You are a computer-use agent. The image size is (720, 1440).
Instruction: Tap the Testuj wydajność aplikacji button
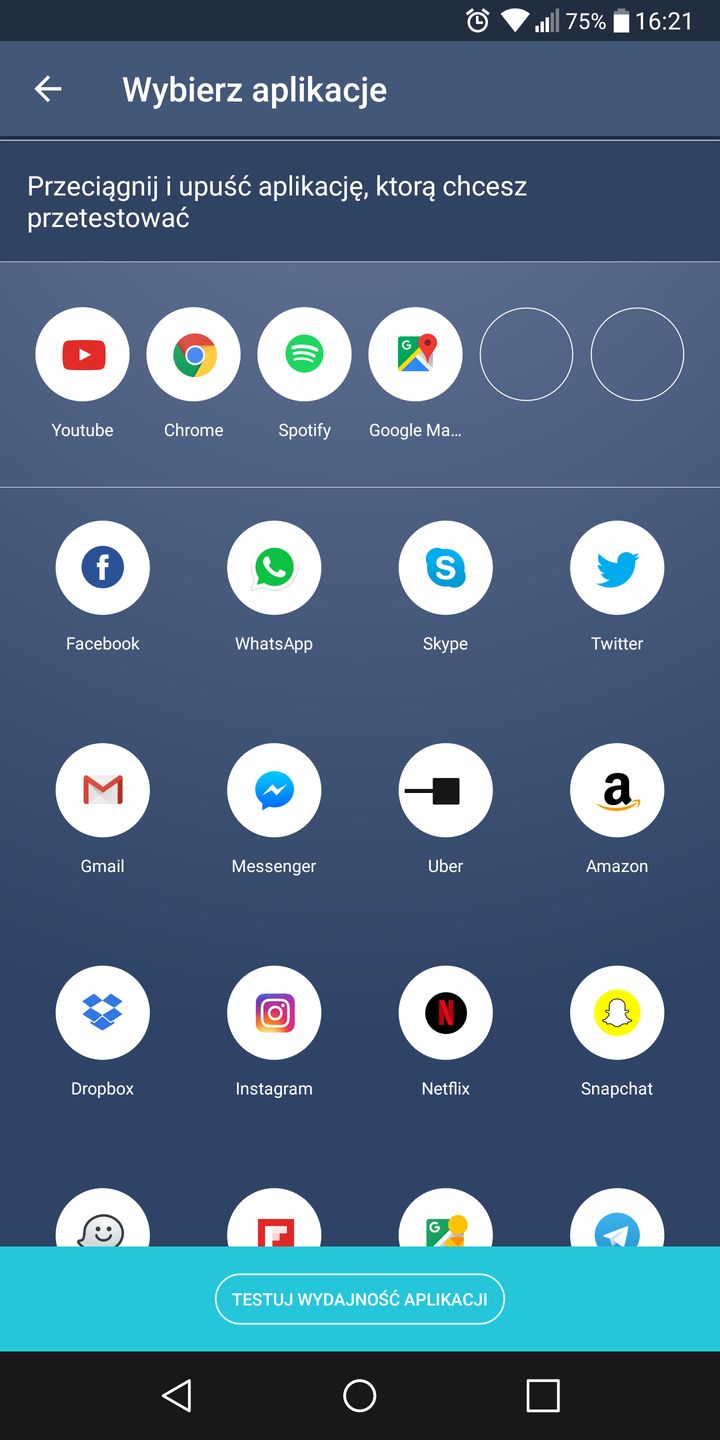click(359, 1299)
